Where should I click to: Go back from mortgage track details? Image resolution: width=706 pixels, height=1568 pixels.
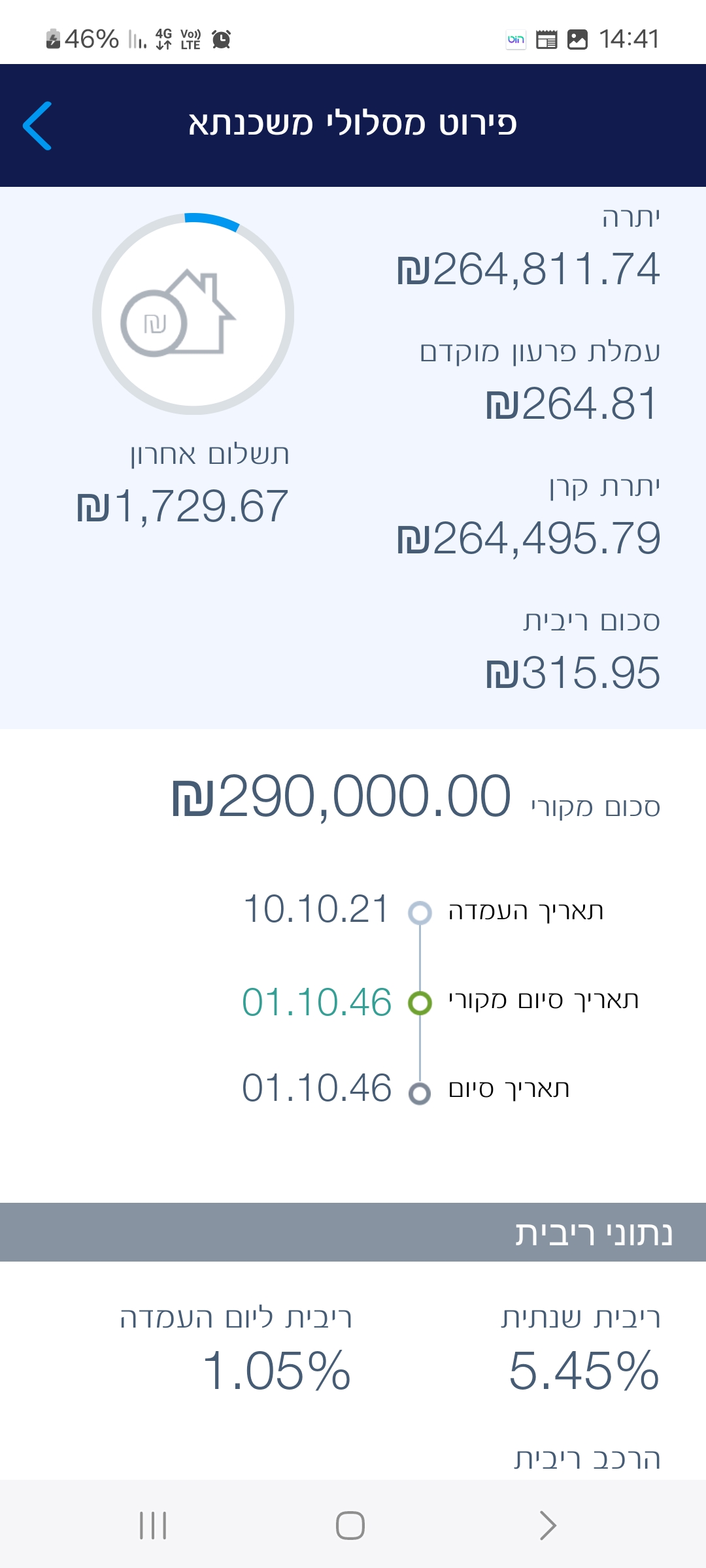point(38,125)
